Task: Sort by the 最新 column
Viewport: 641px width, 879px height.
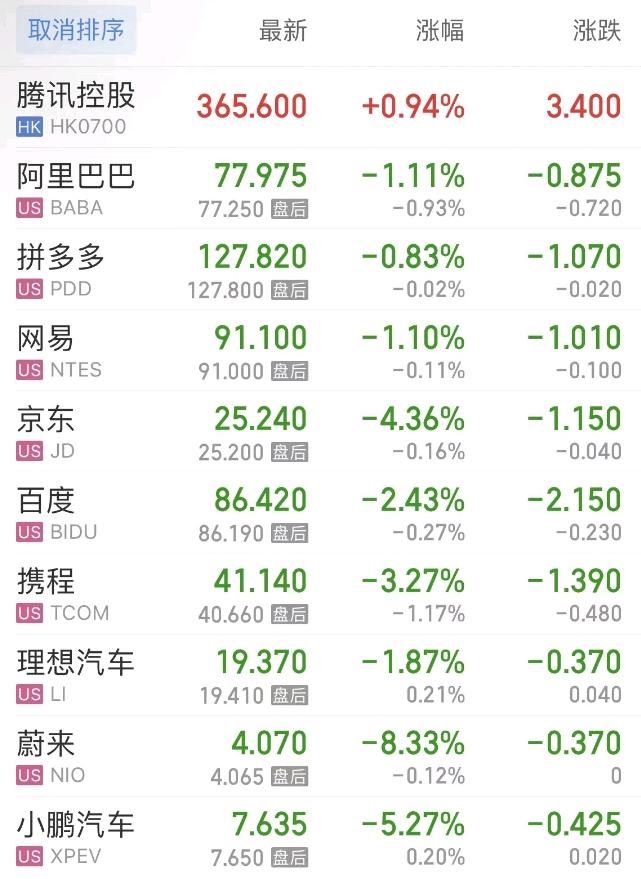Action: (x=283, y=31)
